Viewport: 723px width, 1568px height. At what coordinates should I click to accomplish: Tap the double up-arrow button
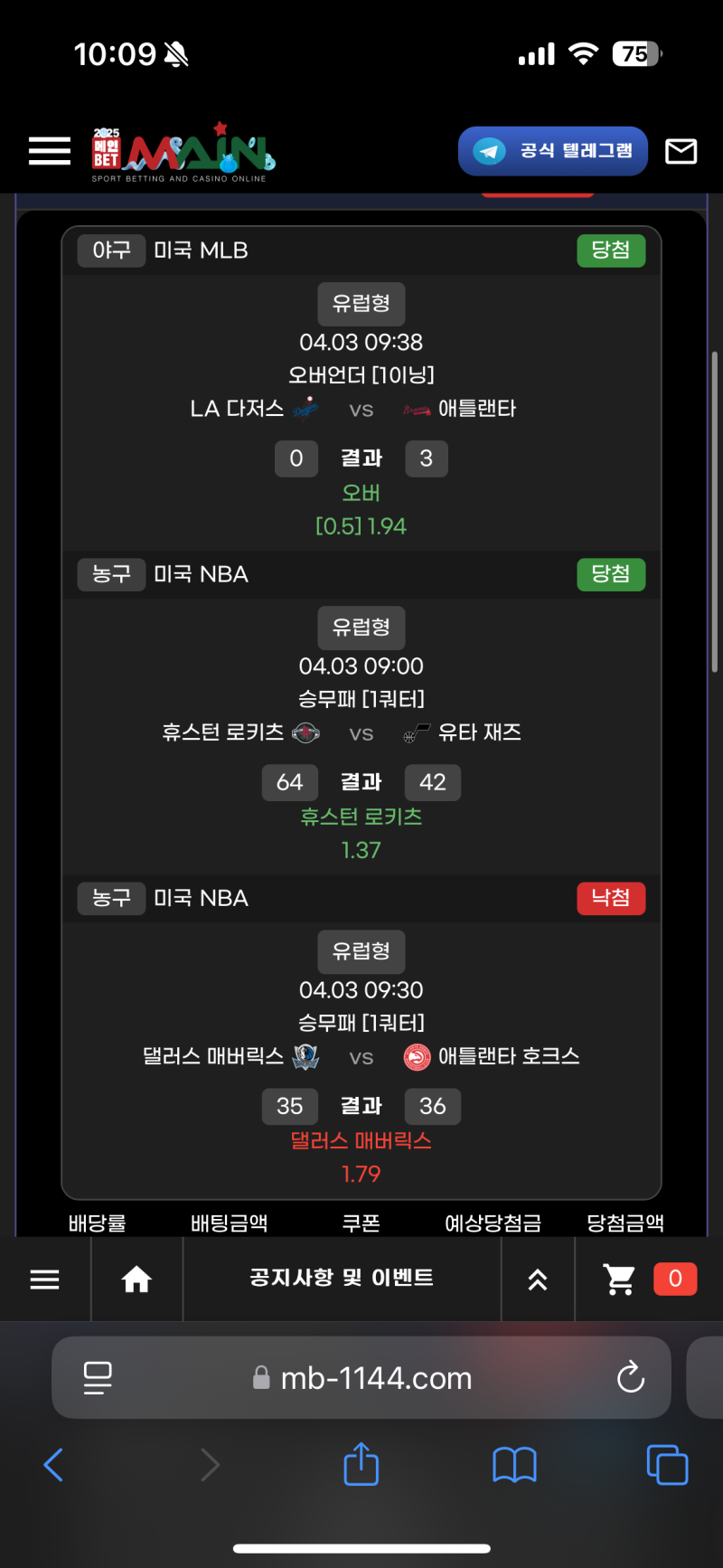538,1279
